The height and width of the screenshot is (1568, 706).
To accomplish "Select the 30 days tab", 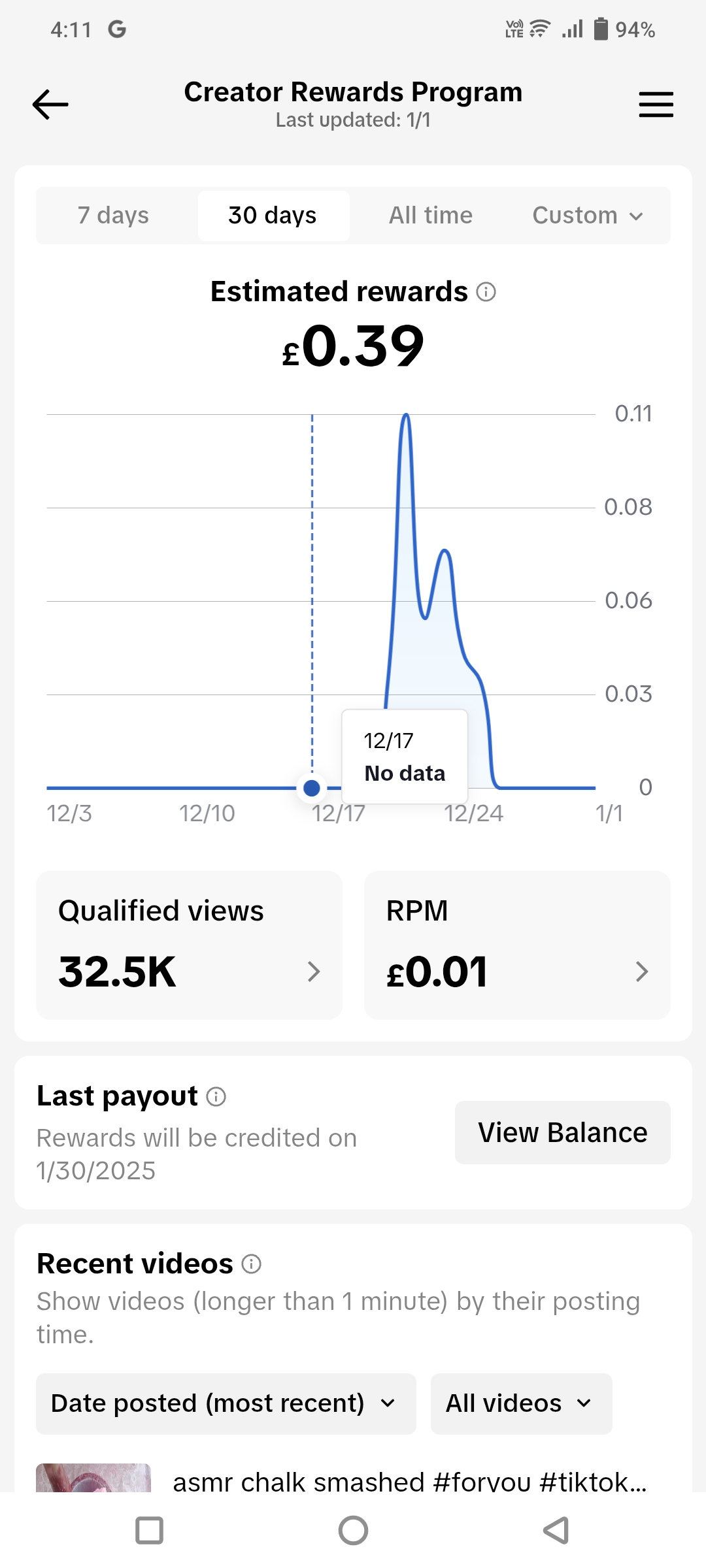I will point(273,216).
